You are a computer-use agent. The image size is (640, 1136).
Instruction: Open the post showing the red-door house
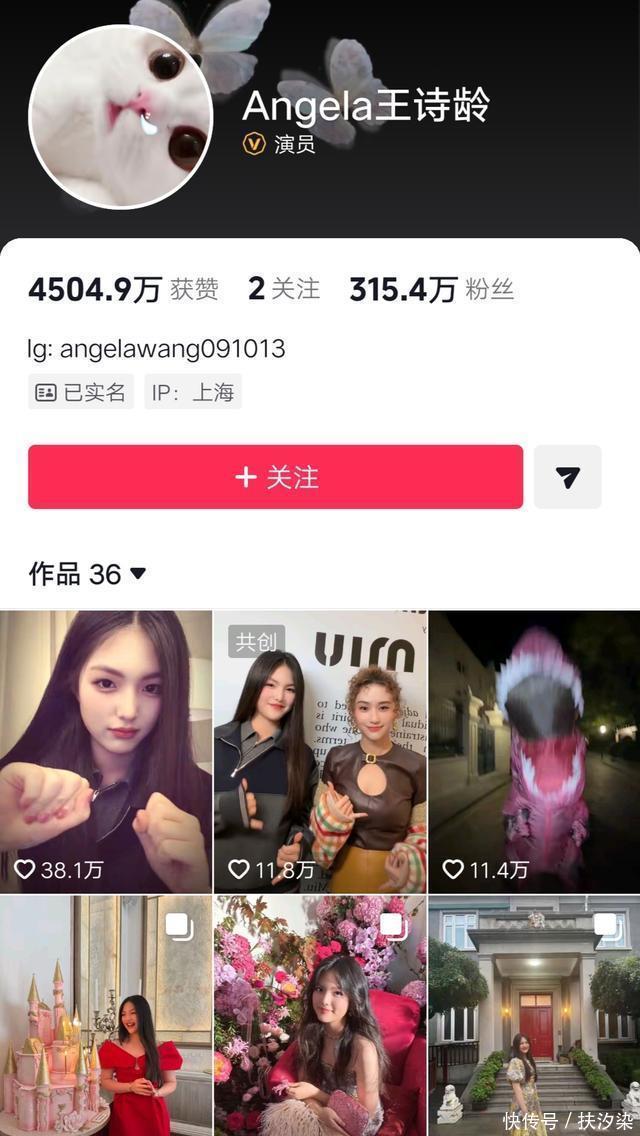click(x=534, y=1015)
